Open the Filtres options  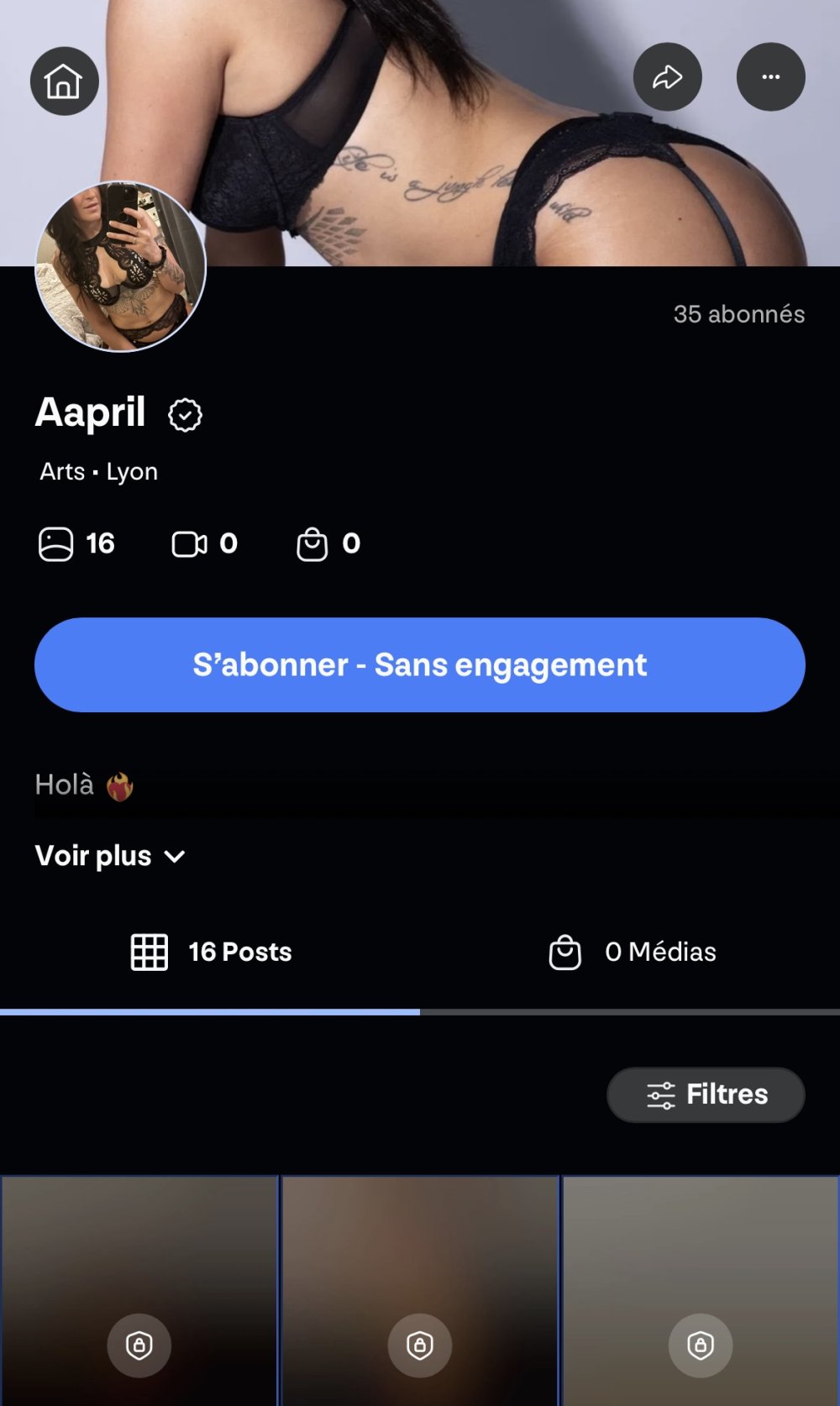point(706,1094)
